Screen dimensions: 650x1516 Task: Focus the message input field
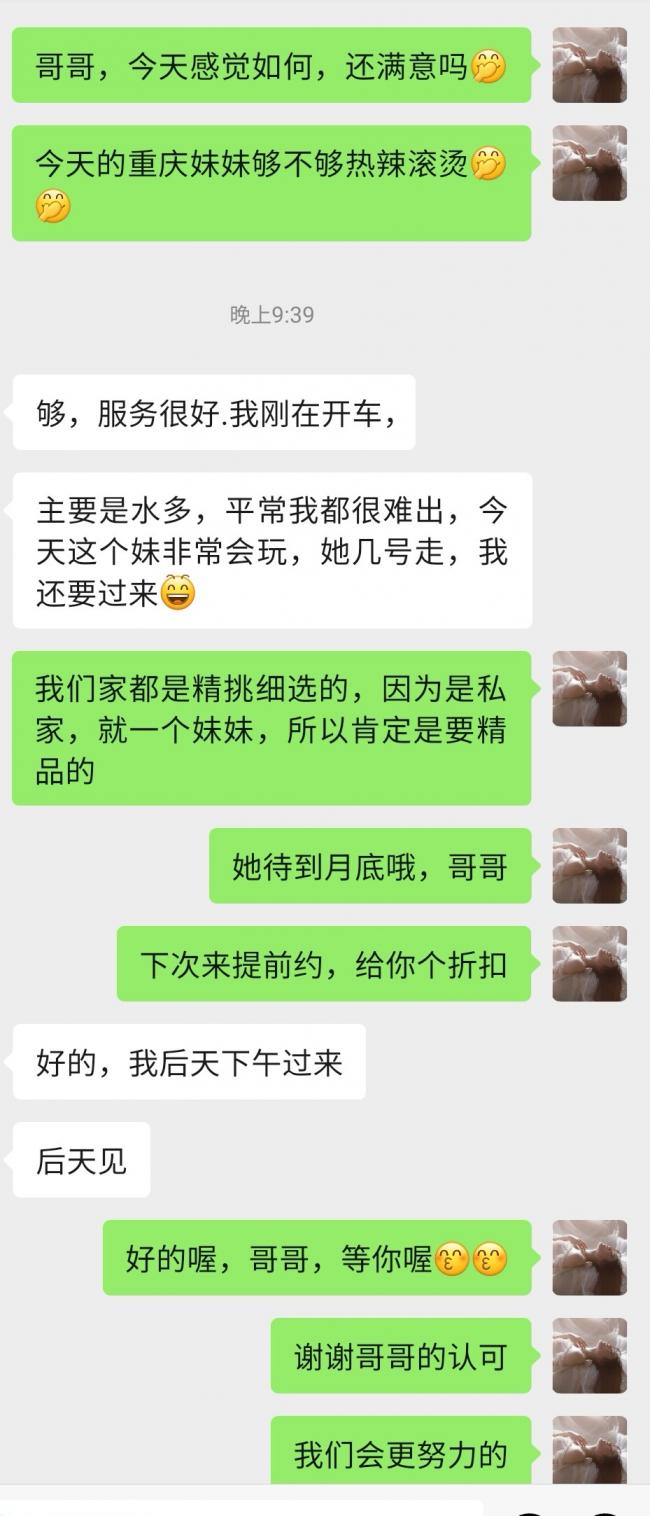[240, 1507]
